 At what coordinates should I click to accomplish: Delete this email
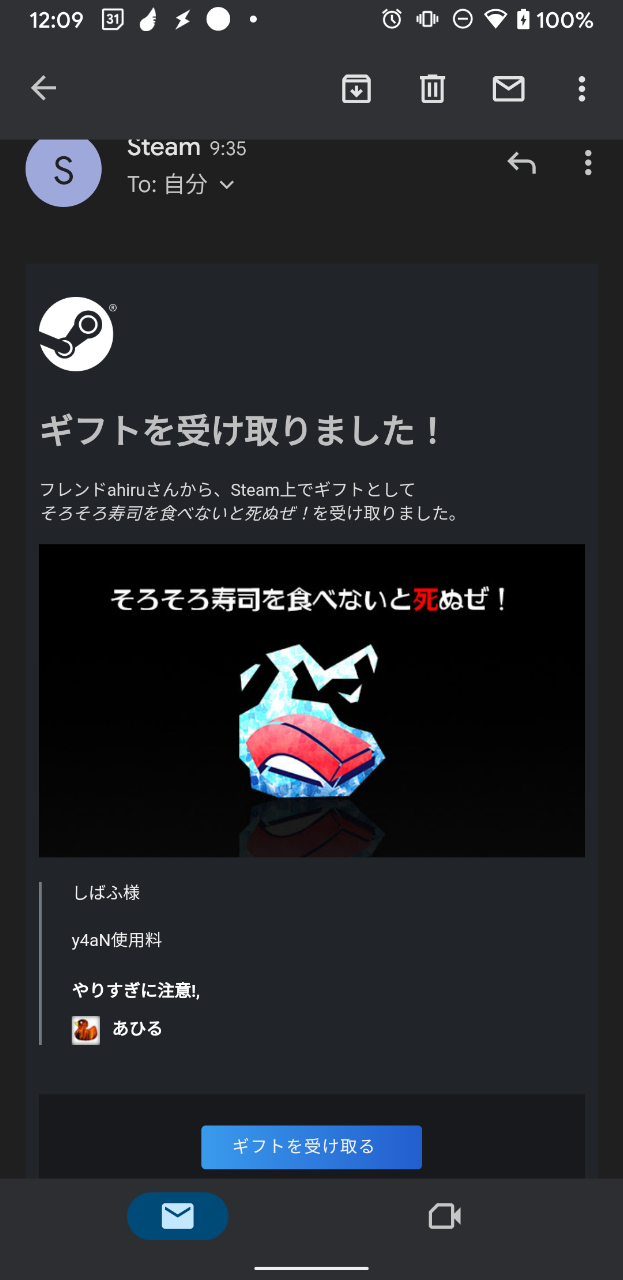(432, 89)
